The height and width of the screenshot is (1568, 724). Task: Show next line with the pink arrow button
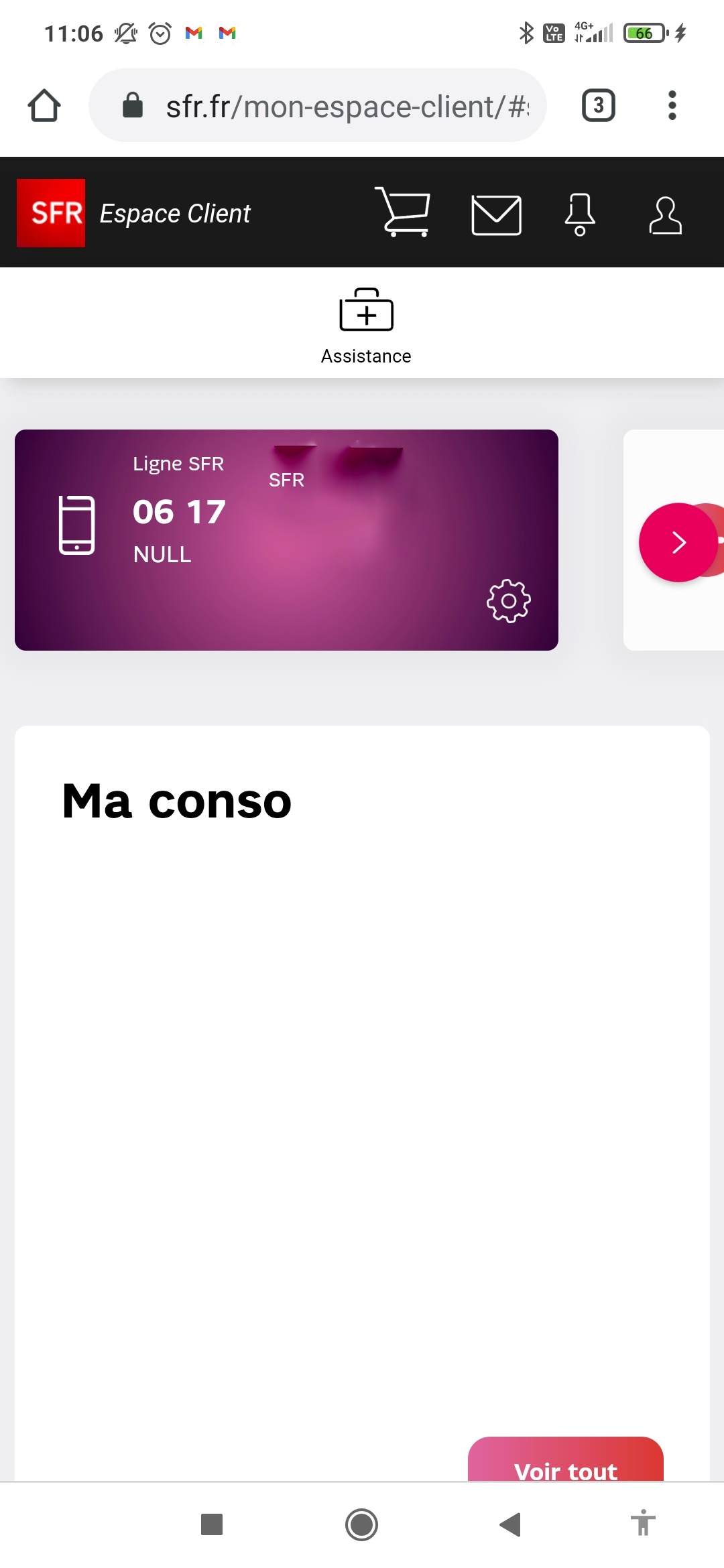tap(678, 542)
